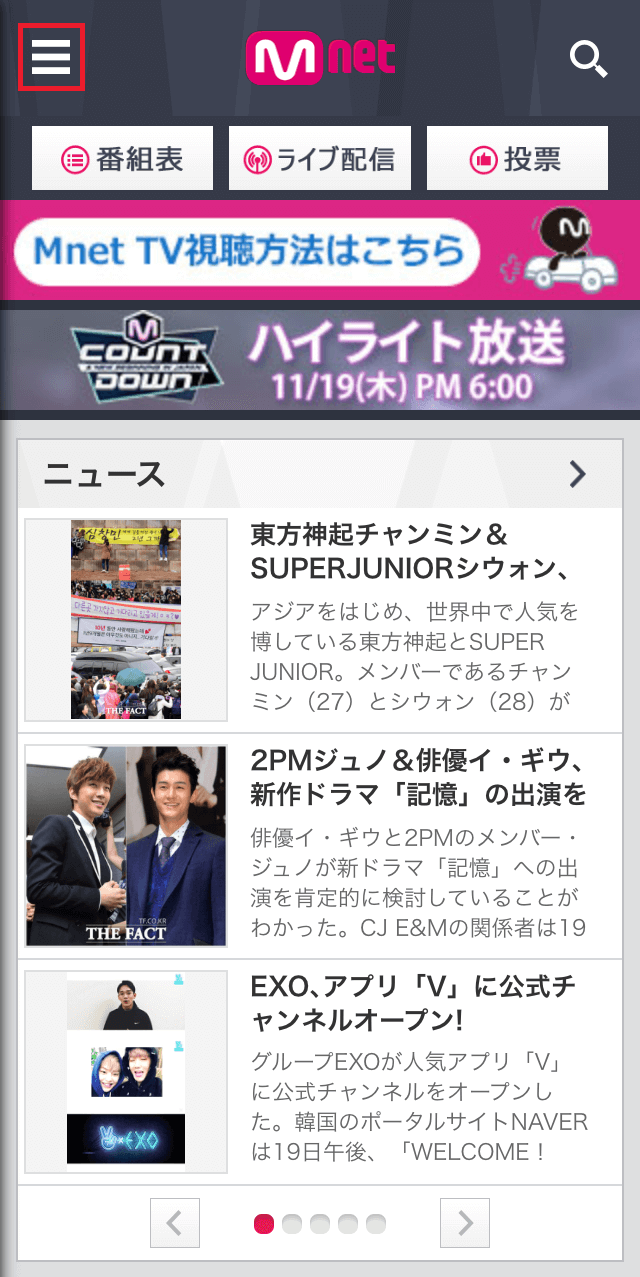Image resolution: width=640 pixels, height=1277 pixels.
Task: Tap the Mnet logo to go home
Action: [320, 59]
